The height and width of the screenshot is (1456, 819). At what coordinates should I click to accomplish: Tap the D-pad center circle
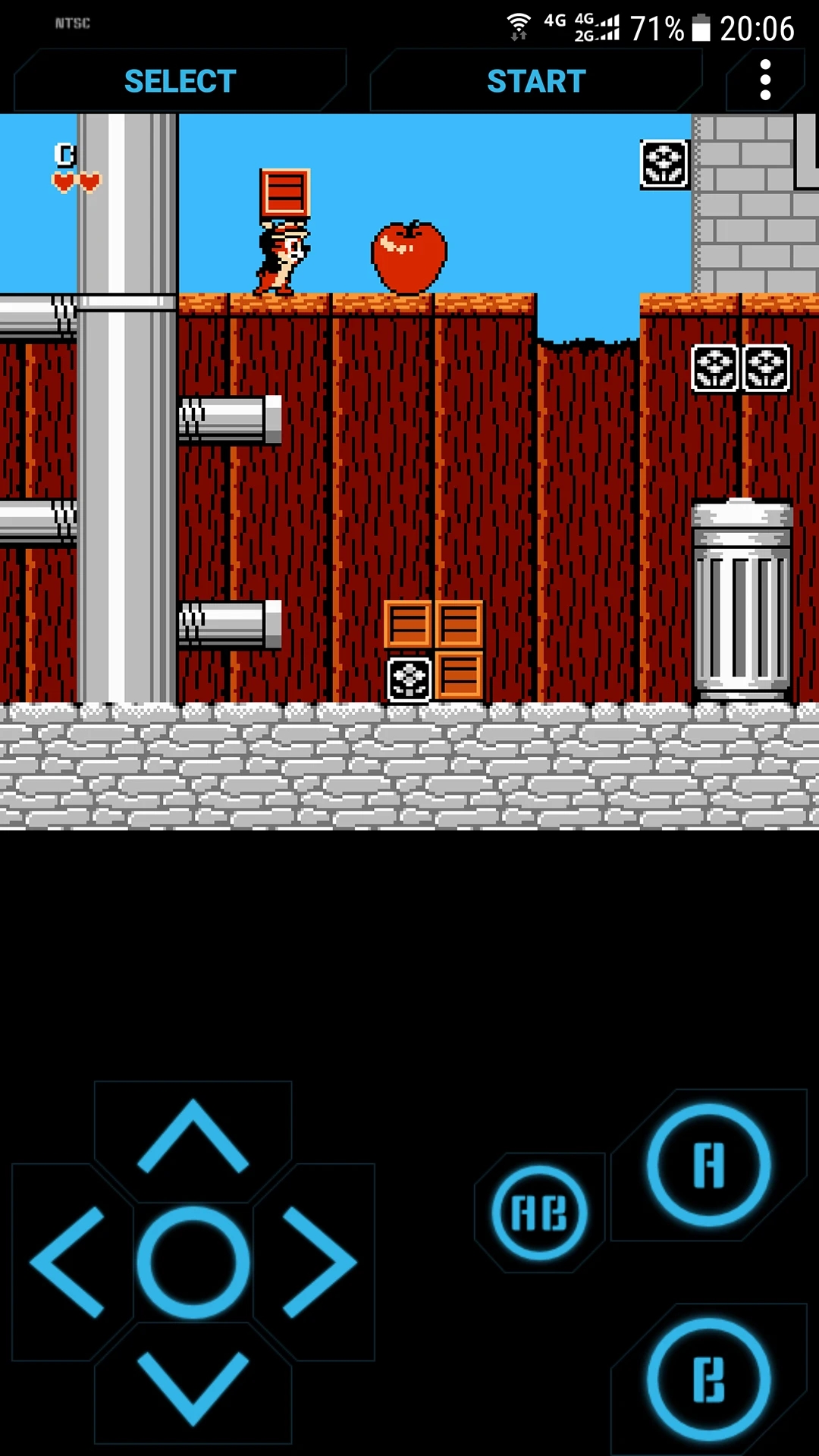[193, 1262]
